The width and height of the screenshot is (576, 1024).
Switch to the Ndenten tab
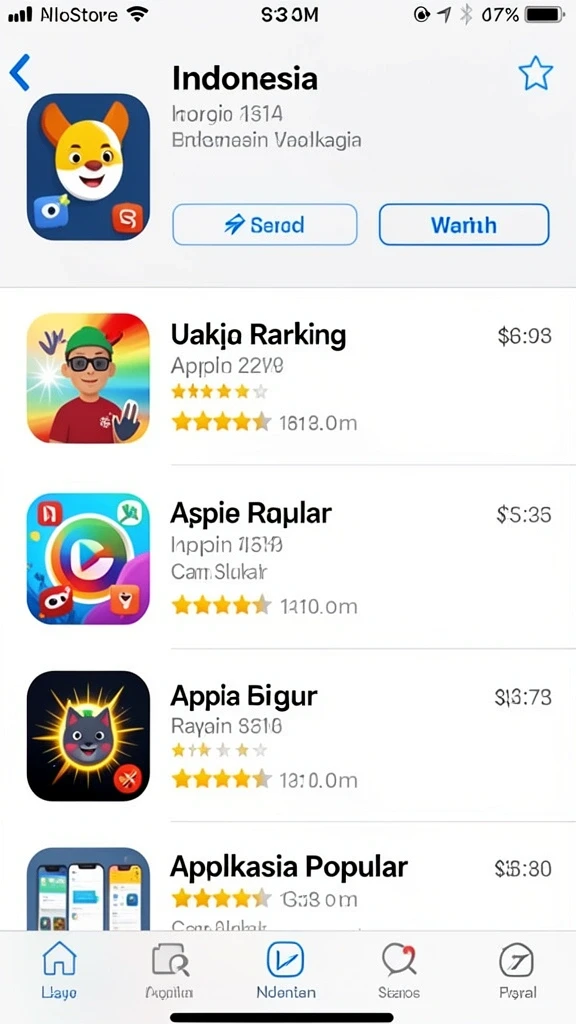286,970
